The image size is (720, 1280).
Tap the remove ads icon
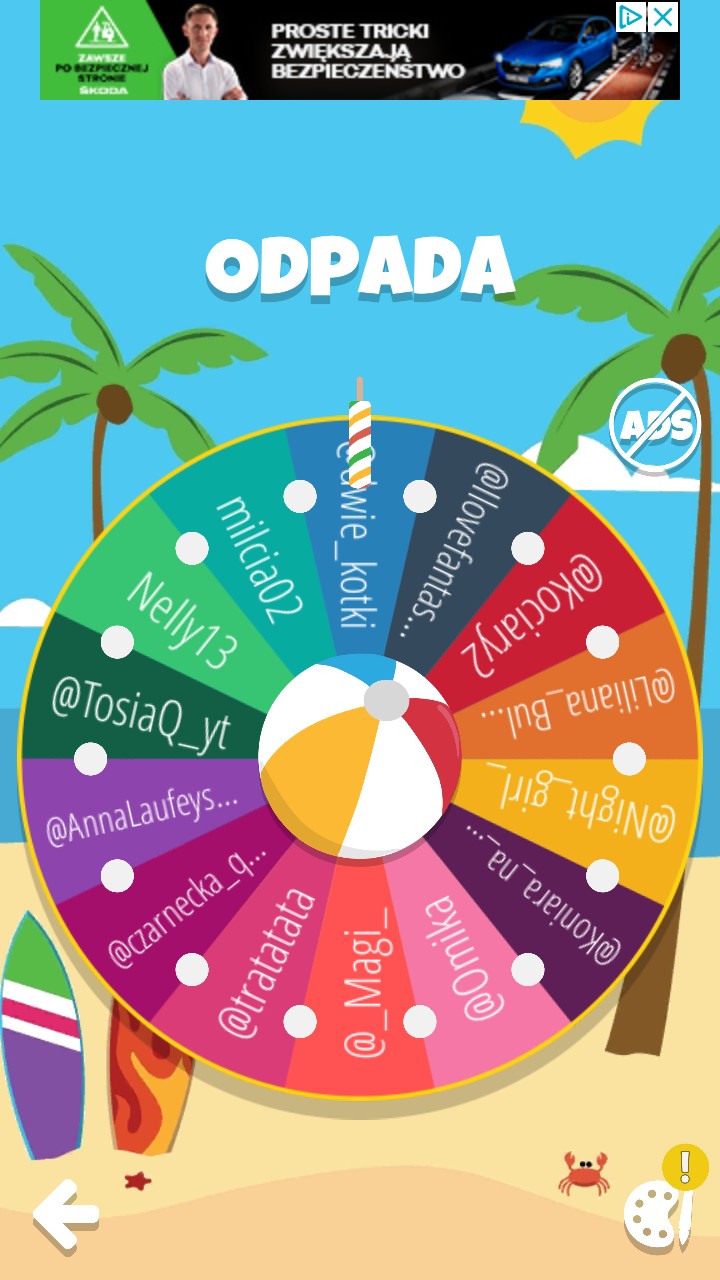[x=656, y=426]
